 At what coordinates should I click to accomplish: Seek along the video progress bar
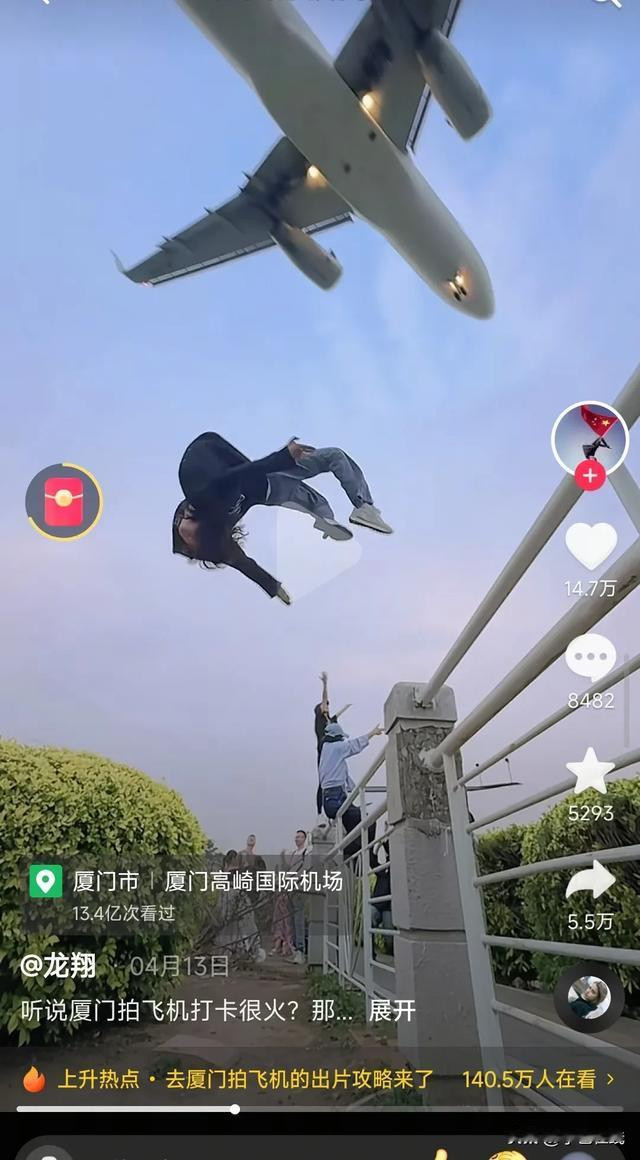coord(320,1108)
